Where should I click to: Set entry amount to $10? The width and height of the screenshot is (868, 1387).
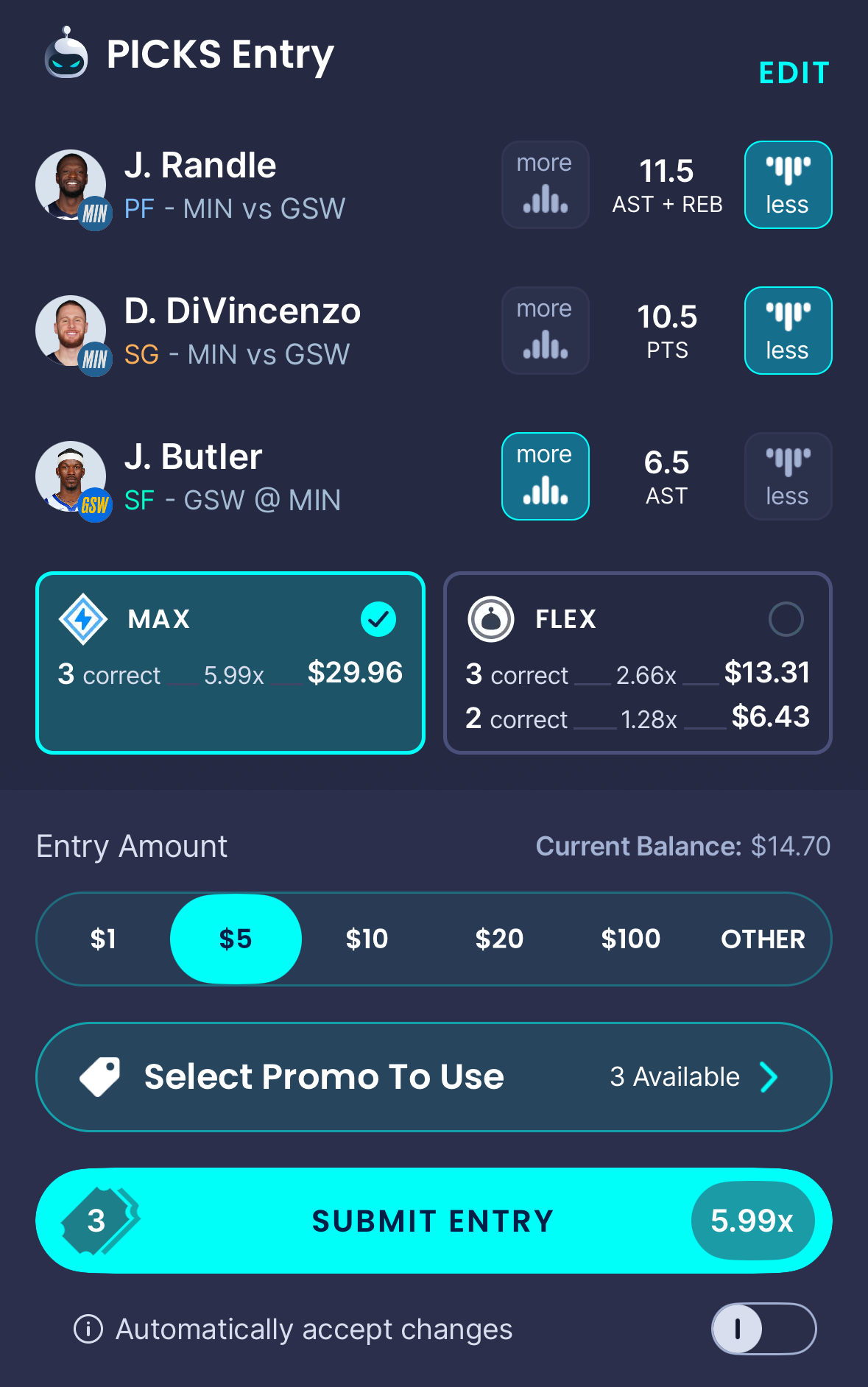click(367, 939)
